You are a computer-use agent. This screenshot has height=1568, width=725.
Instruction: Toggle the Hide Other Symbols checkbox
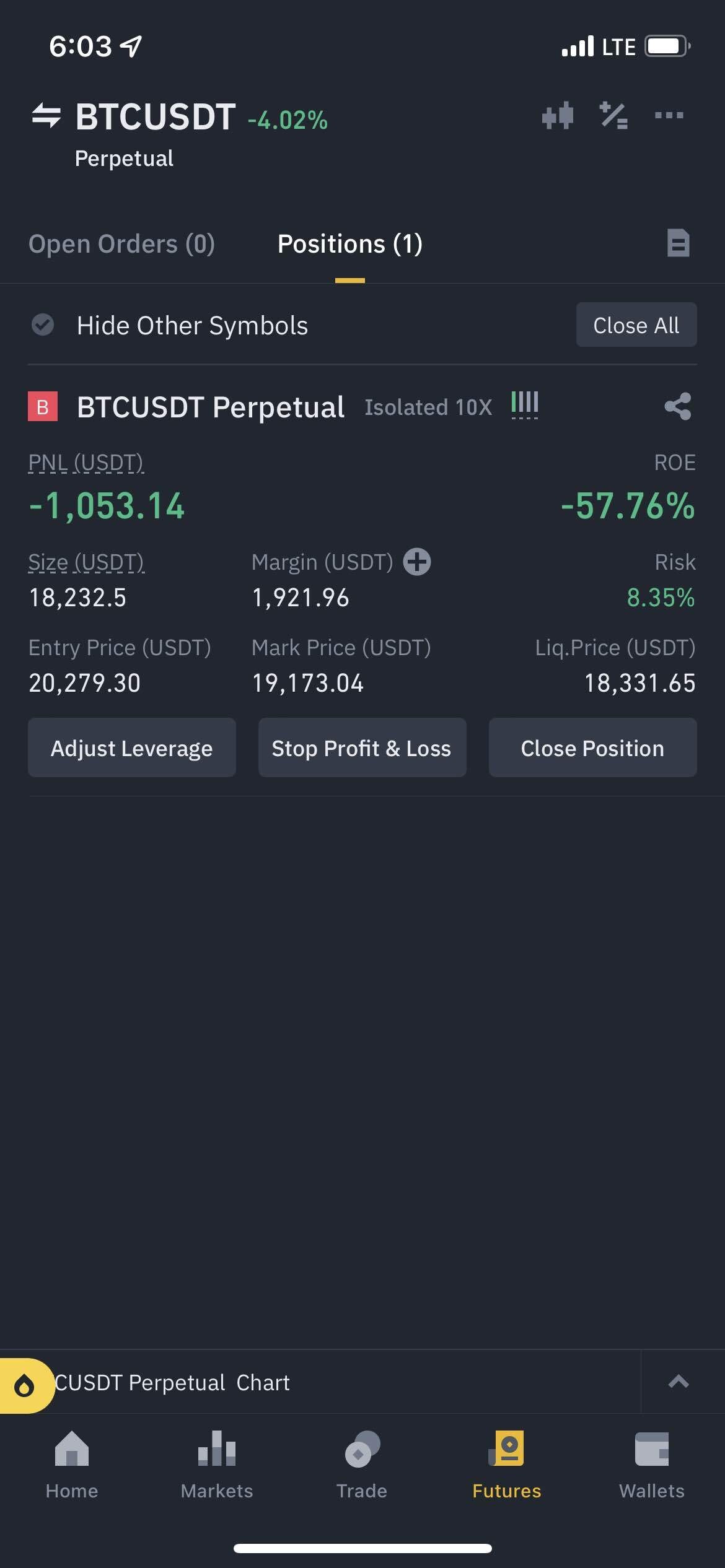[x=43, y=324]
